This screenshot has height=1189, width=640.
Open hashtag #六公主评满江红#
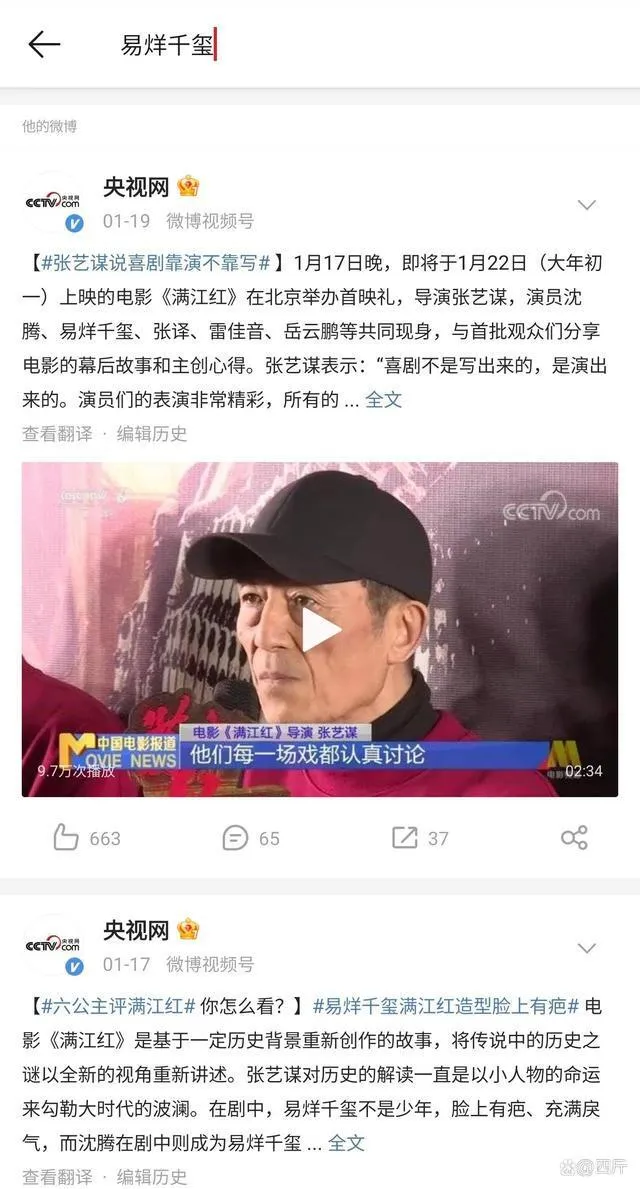(118, 1006)
